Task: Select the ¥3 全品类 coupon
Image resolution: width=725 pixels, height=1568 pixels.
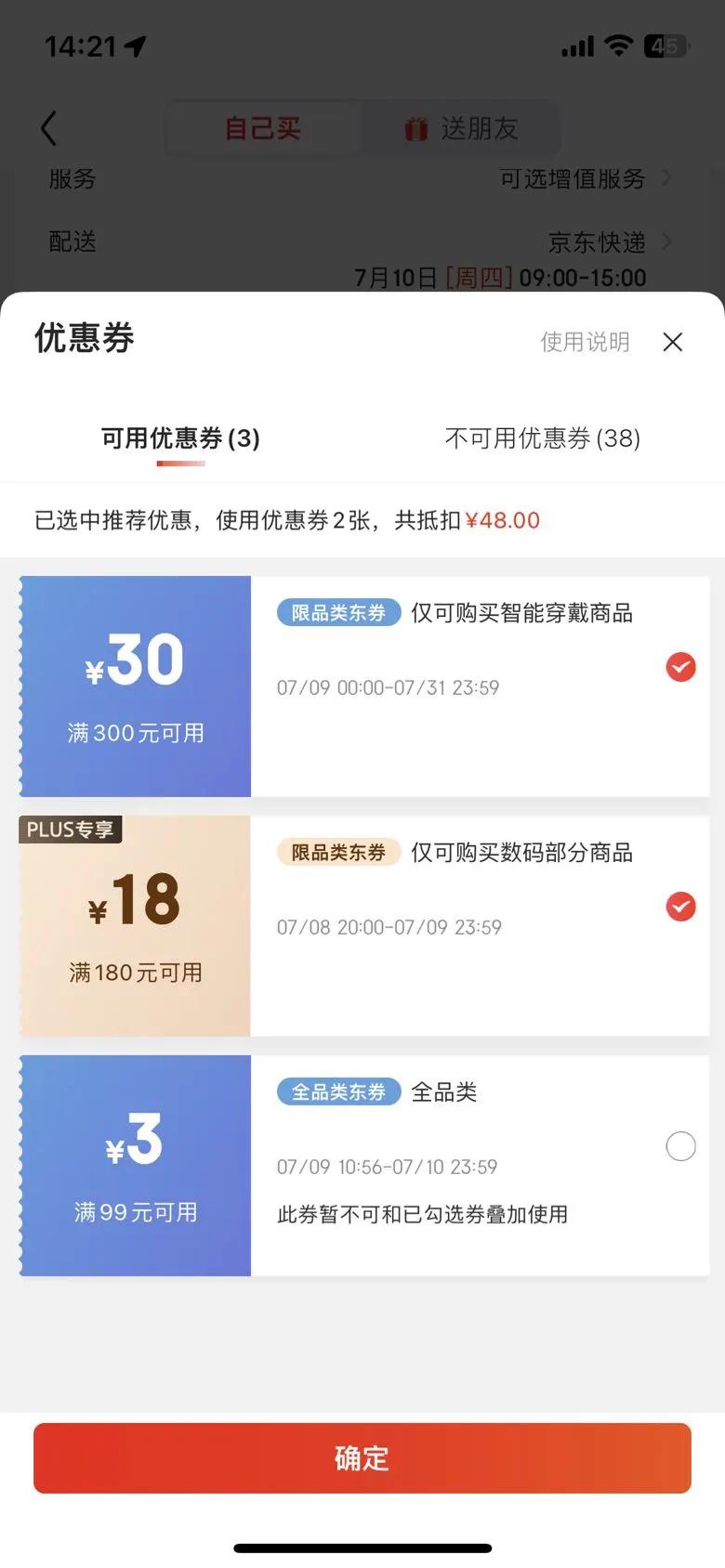Action: pos(680,1146)
